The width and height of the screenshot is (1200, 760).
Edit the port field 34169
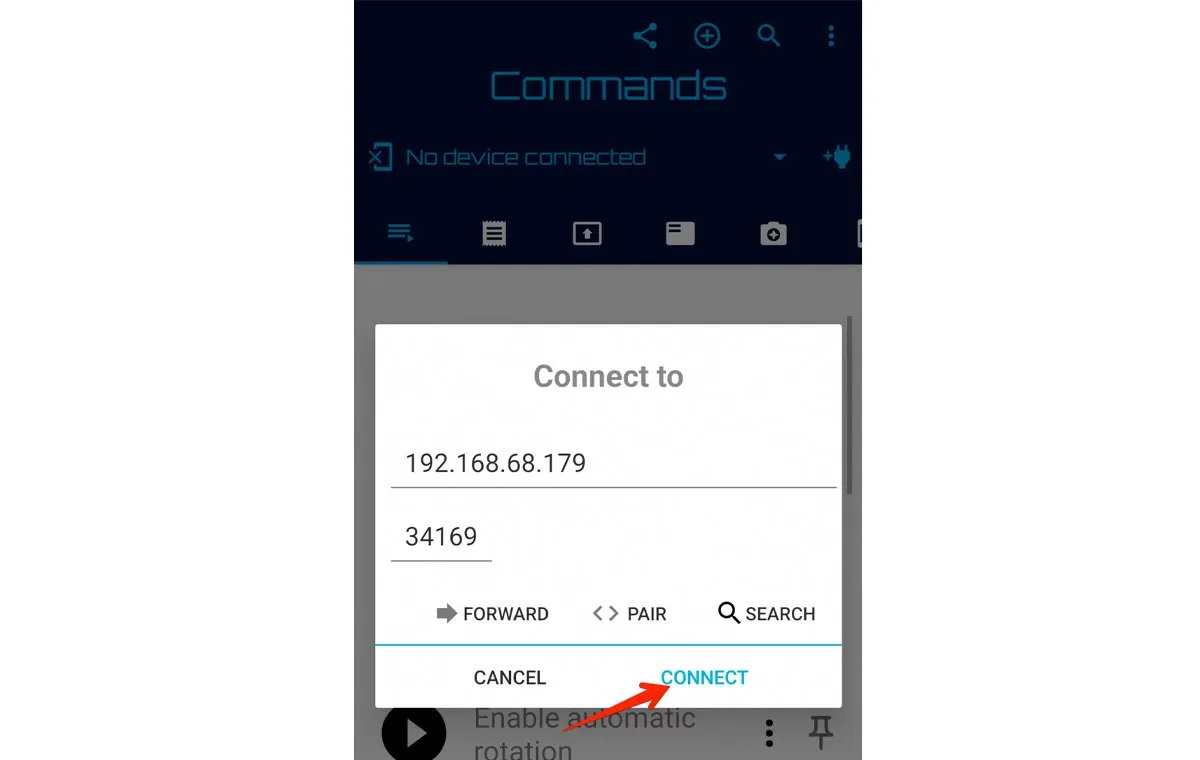(x=441, y=537)
